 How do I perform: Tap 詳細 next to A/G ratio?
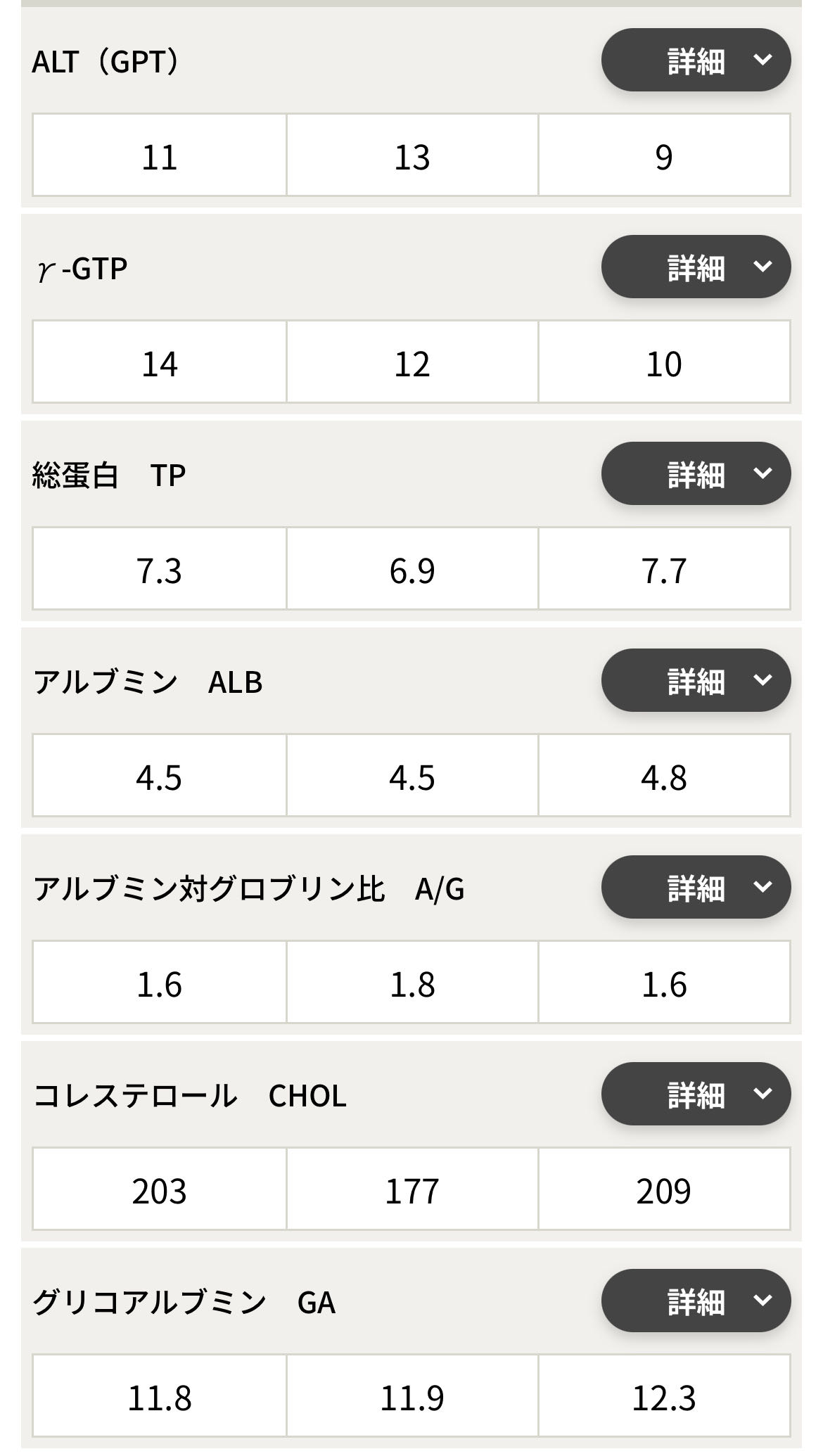(696, 888)
